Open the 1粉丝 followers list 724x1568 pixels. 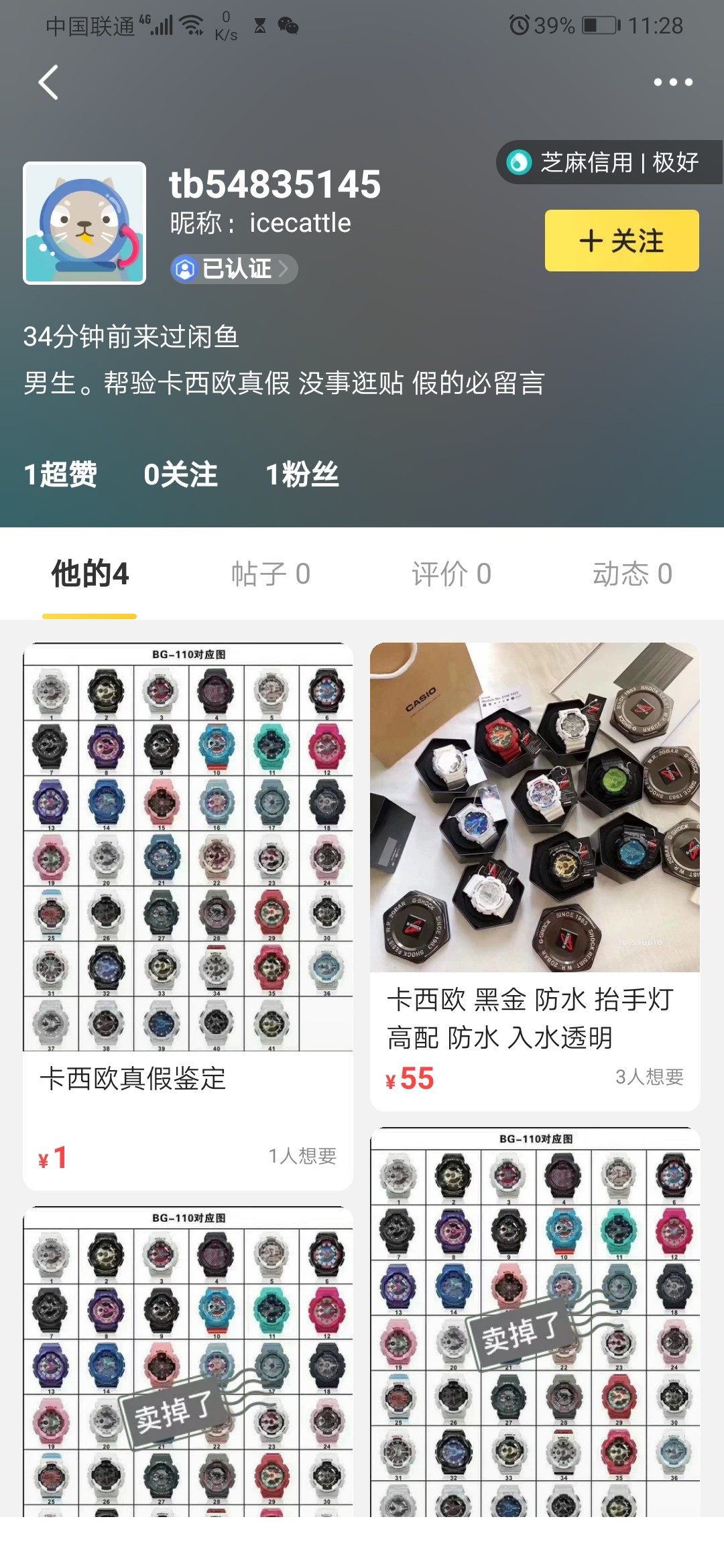[x=302, y=474]
